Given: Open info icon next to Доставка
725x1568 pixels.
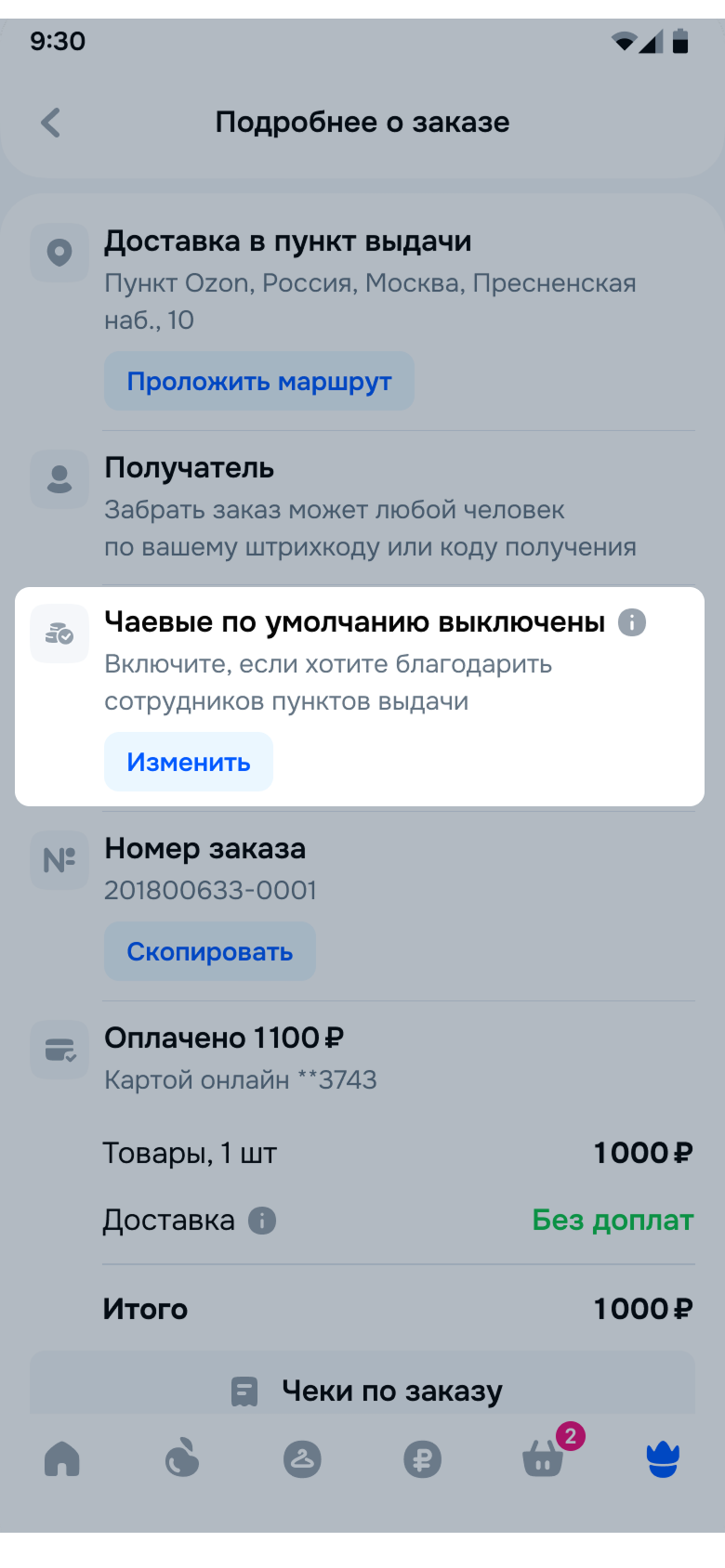Looking at the screenshot, I should pyautogui.click(x=262, y=1221).
